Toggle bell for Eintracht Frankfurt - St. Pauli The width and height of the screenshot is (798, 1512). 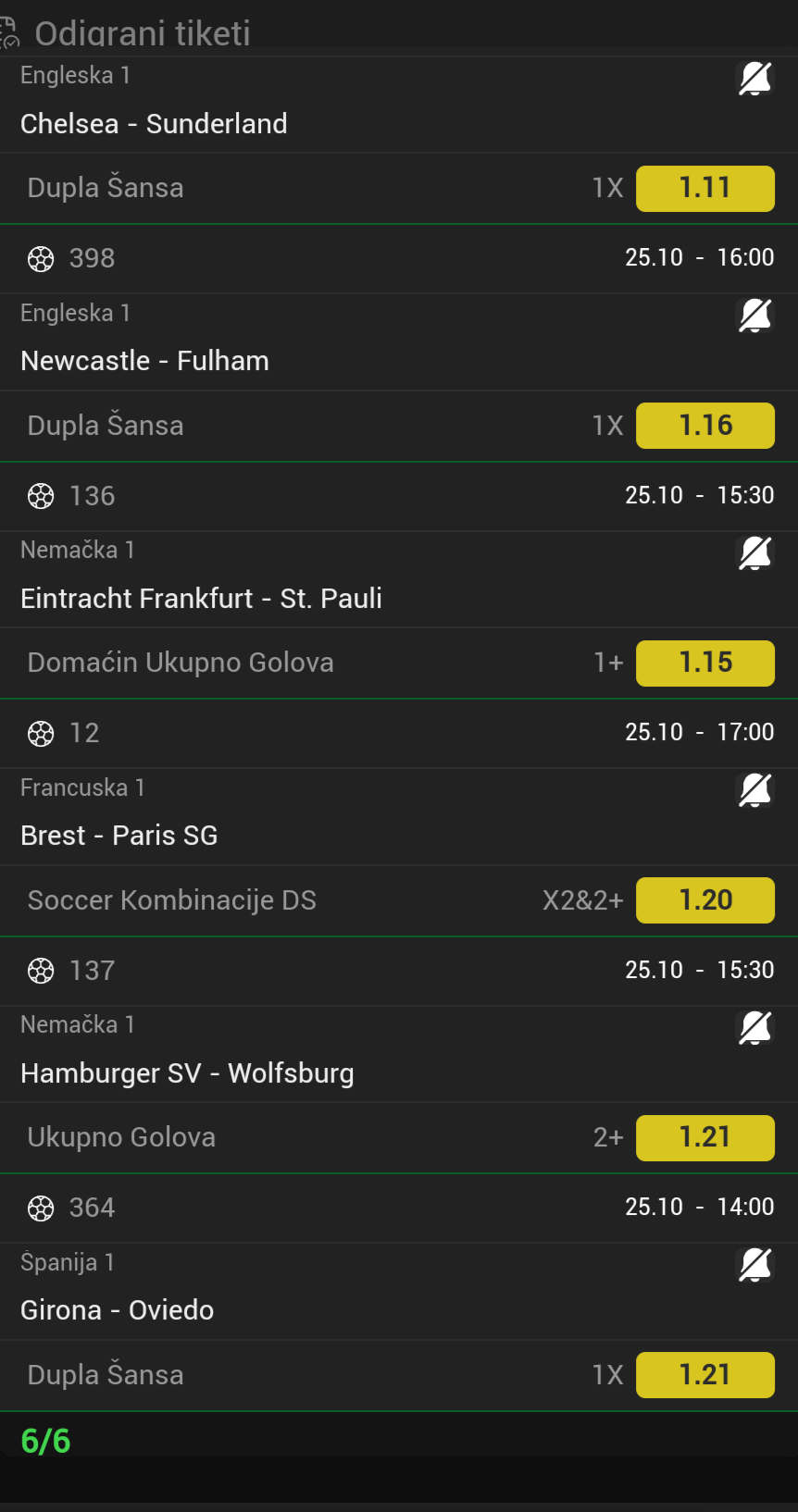point(754,553)
